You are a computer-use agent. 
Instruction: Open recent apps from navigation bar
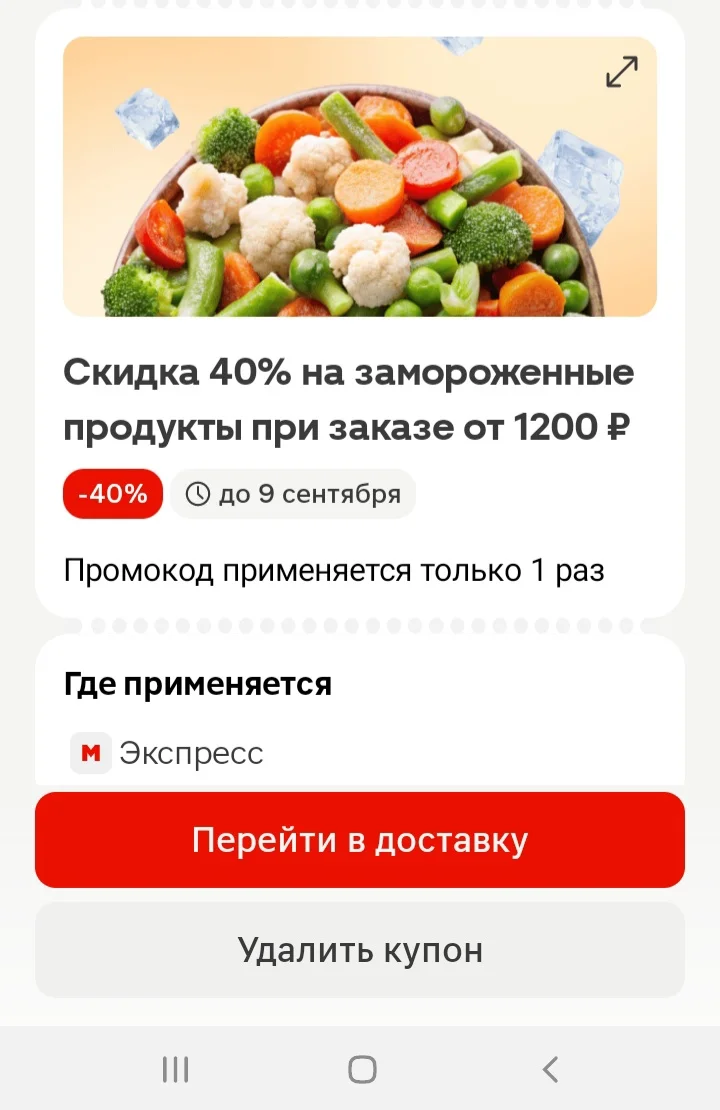pos(175,1069)
